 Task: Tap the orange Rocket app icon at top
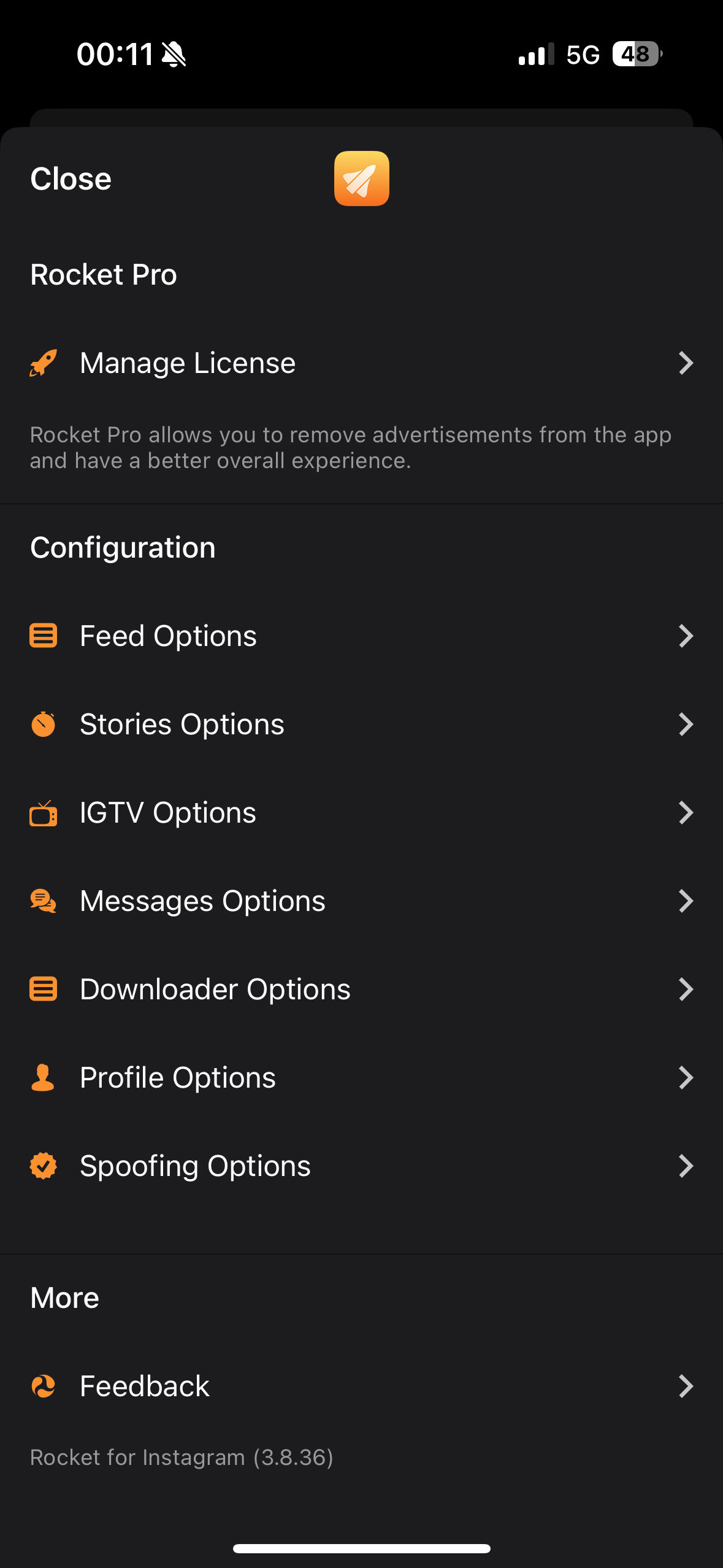tap(361, 178)
